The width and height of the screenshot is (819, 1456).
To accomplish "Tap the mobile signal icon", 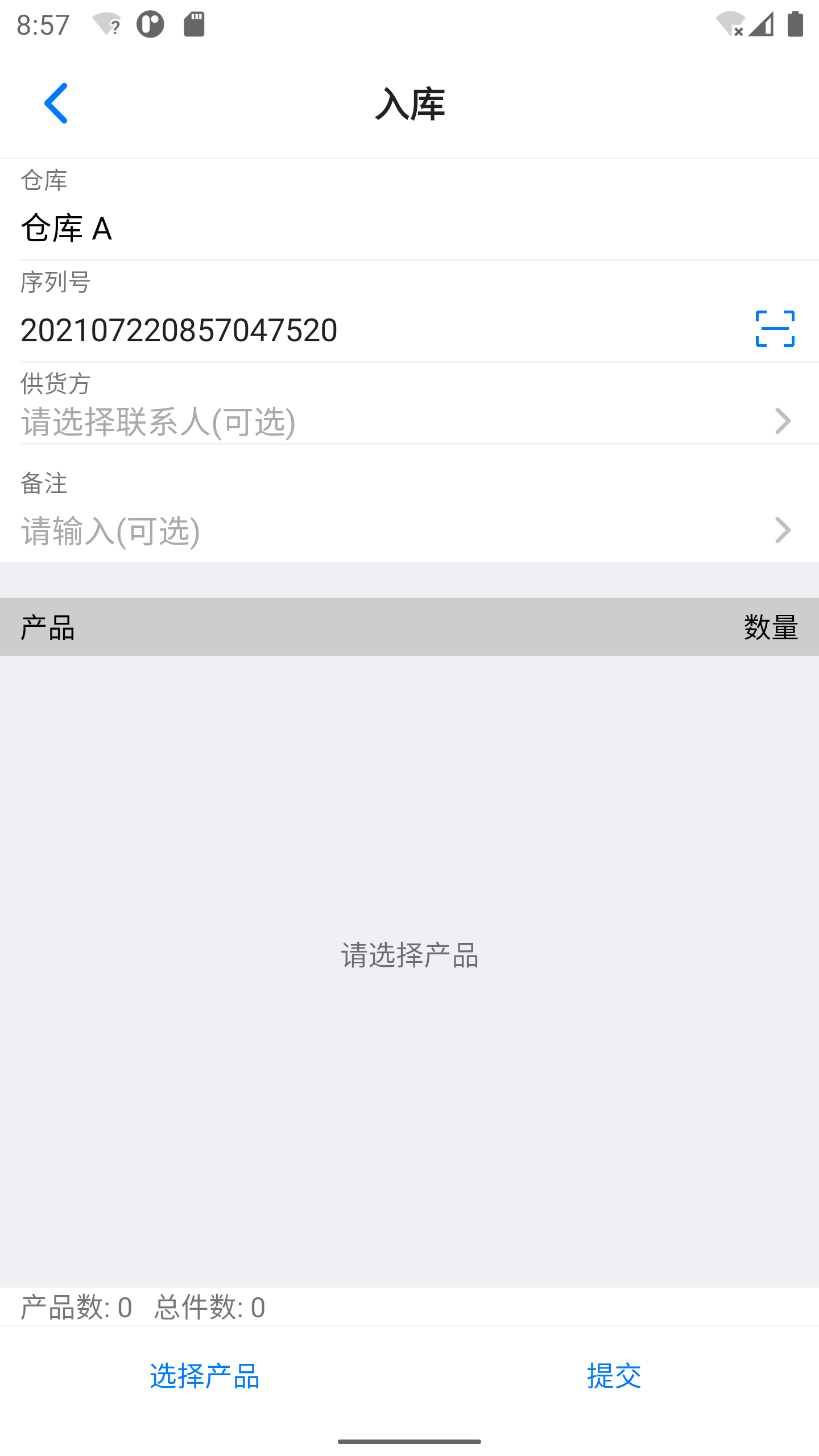I will pyautogui.click(x=762, y=24).
